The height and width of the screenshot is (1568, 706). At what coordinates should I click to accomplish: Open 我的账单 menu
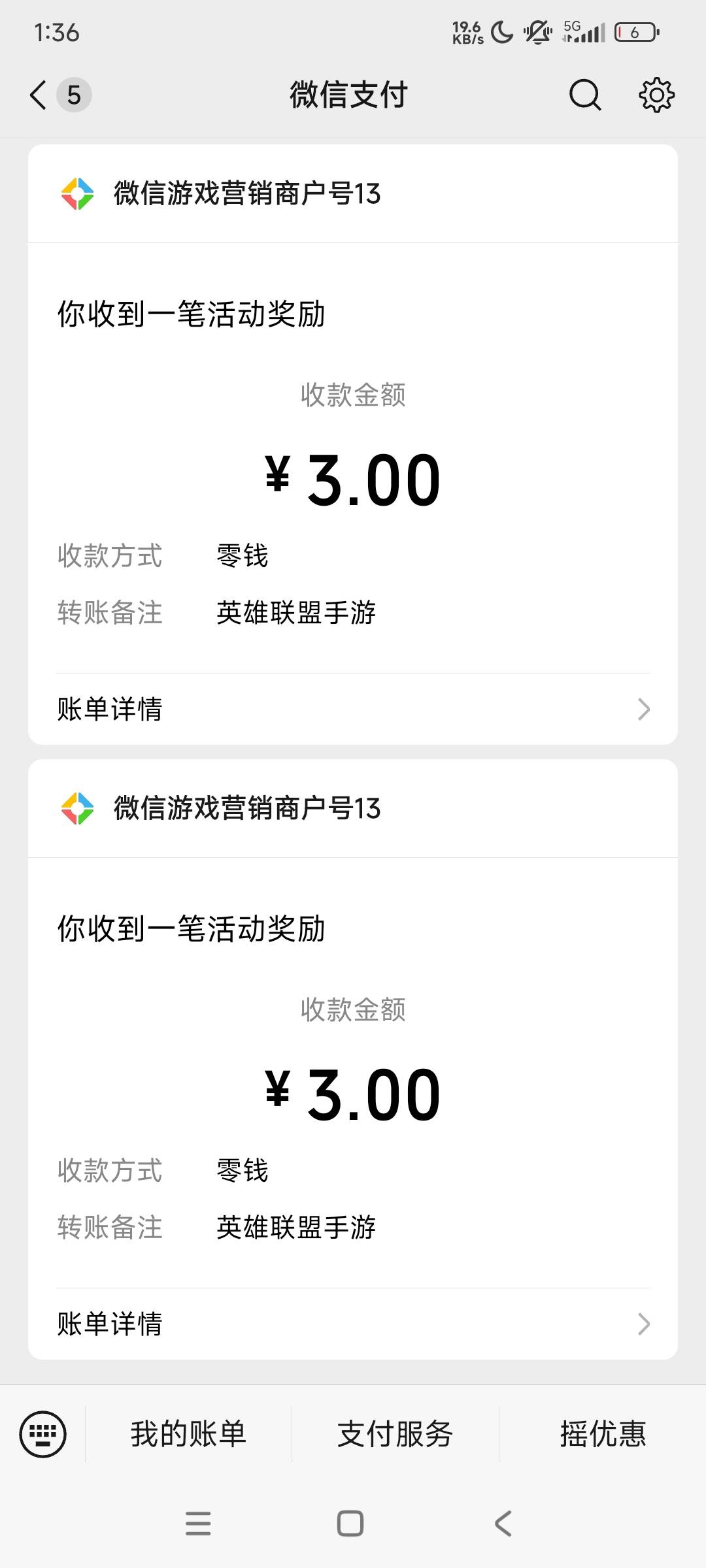click(x=188, y=1434)
